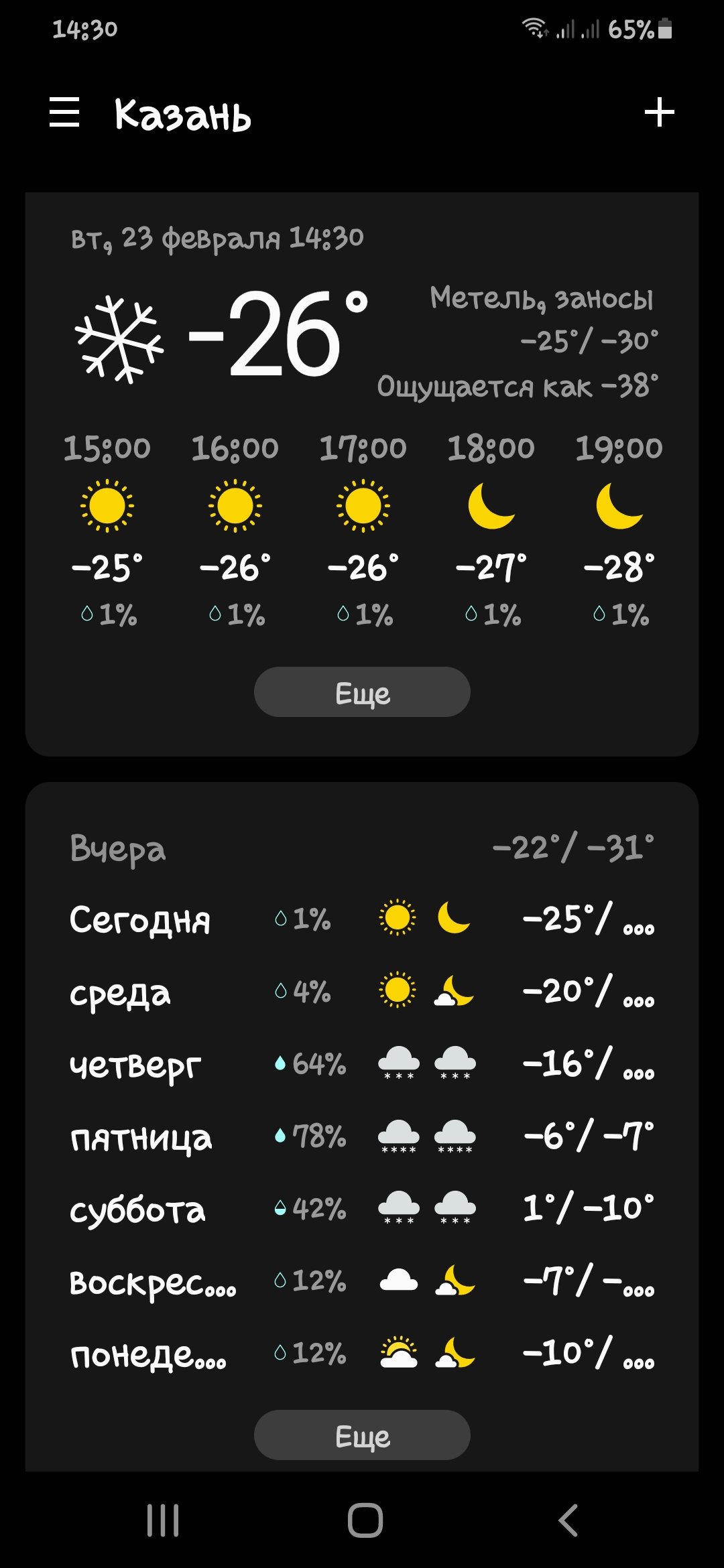Open the hamburger menu
Viewport: 724px width, 1568px height.
click(64, 112)
